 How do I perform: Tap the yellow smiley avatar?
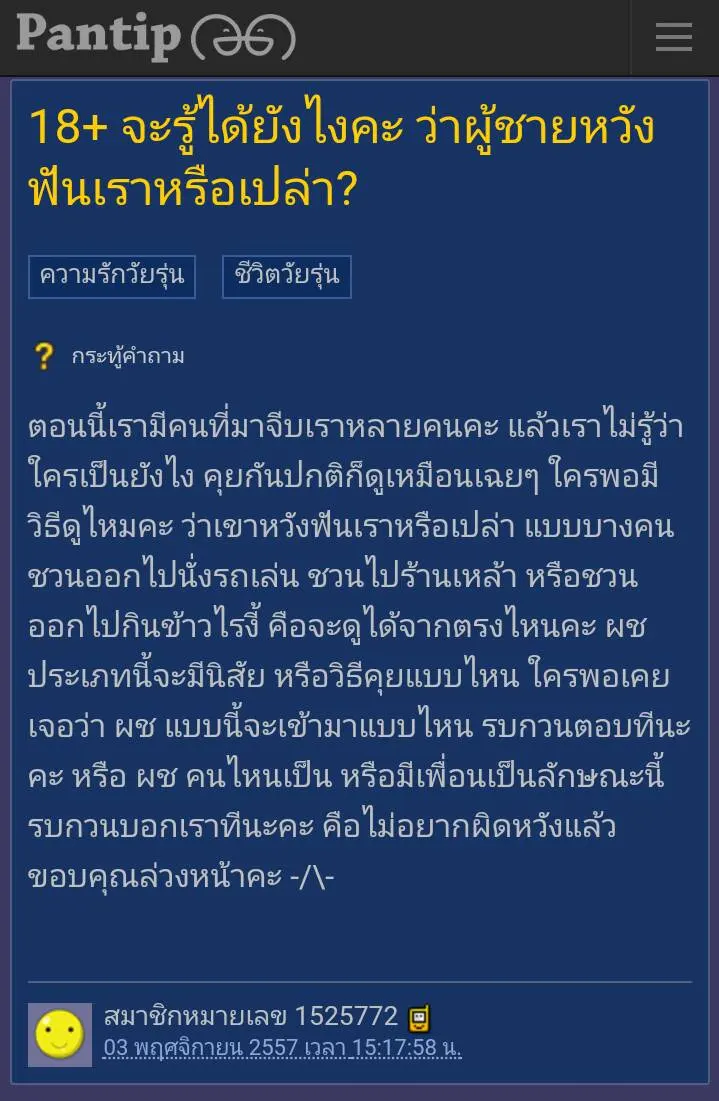click(60, 1034)
